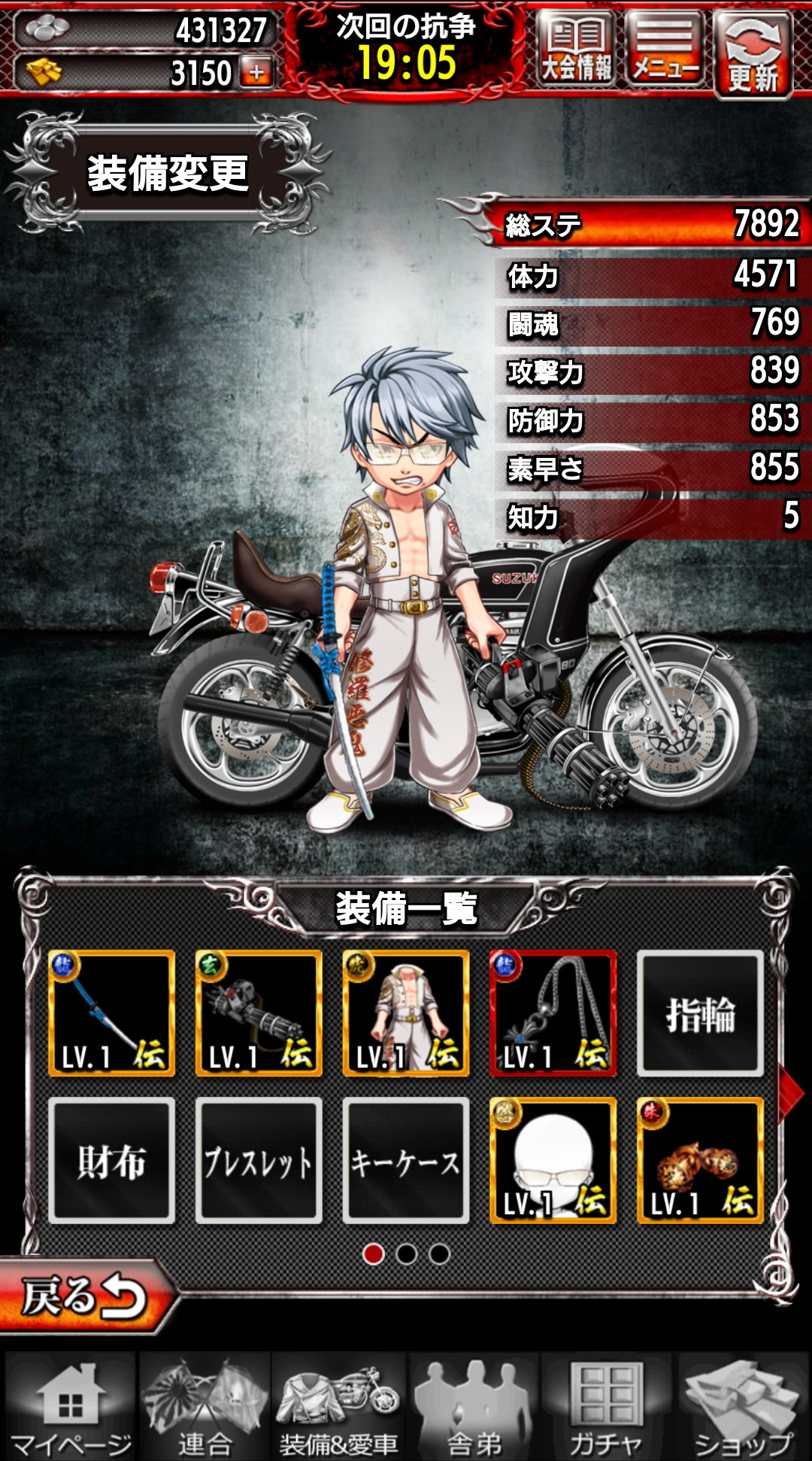The height and width of the screenshot is (1461, 812).
Task: Select the equipped white outfit slot
Action: [x=406, y=1012]
